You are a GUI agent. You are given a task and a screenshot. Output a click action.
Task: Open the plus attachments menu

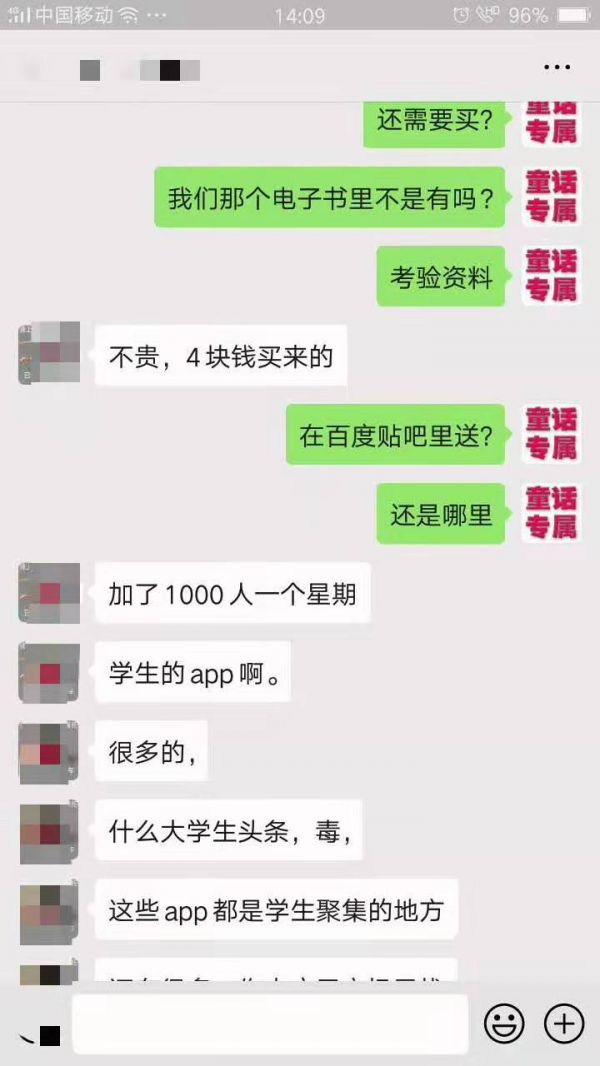(x=564, y=1024)
